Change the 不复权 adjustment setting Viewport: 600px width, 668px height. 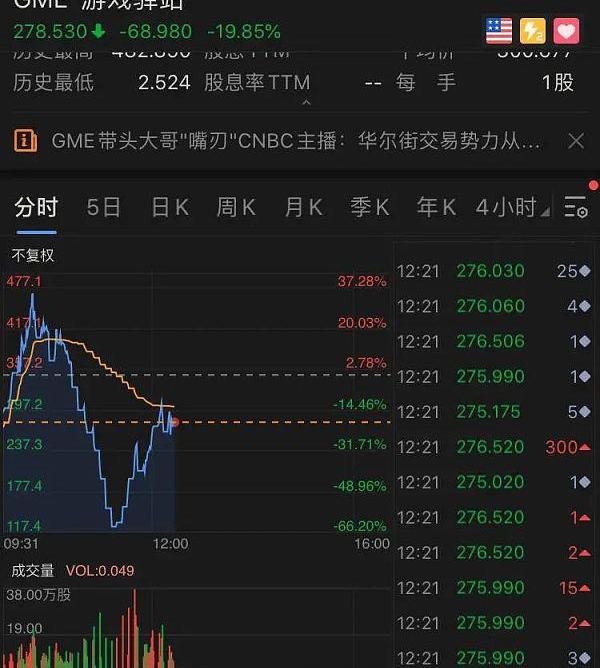(33, 255)
